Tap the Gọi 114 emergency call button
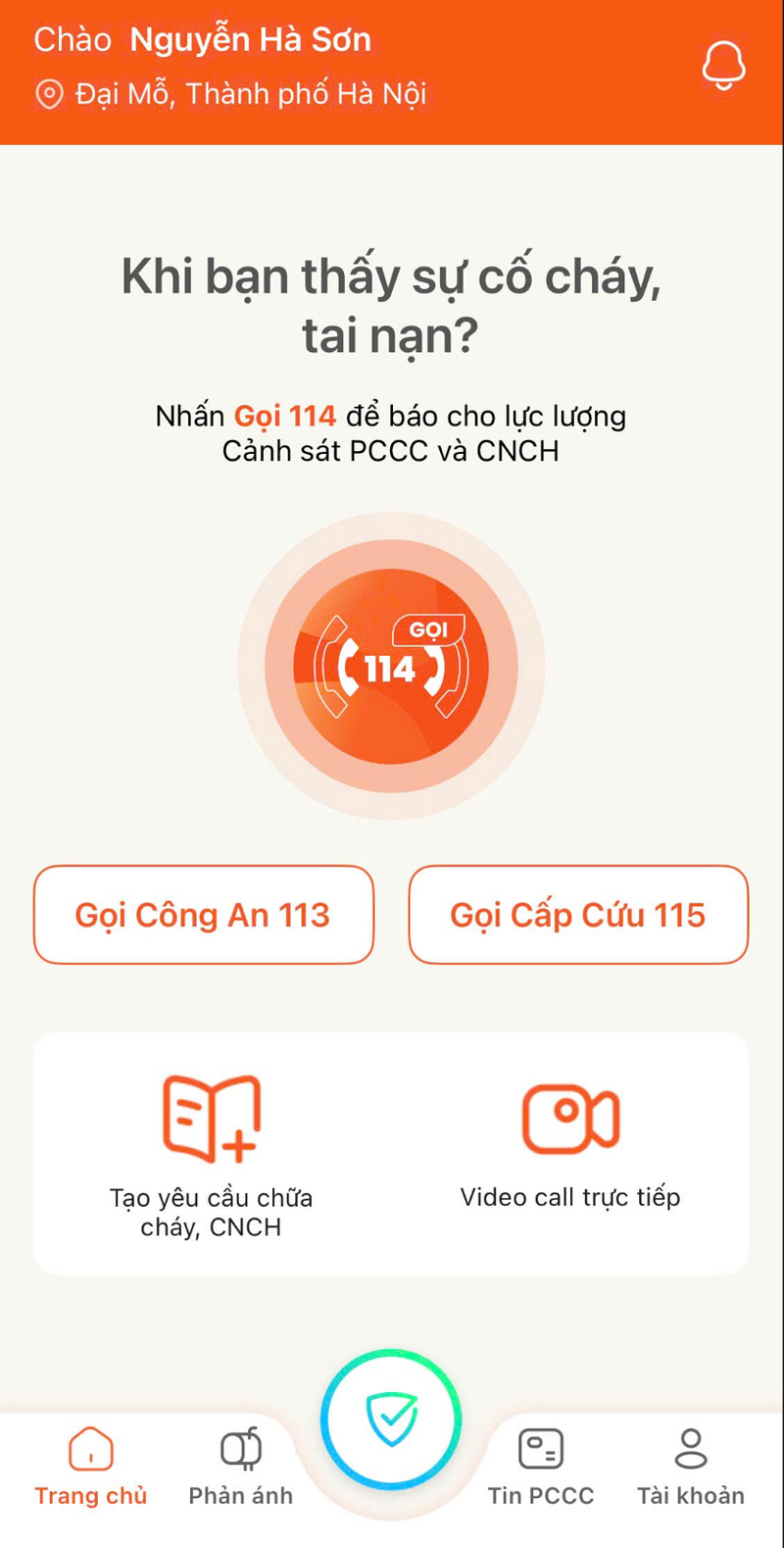784x1548 pixels. pyautogui.click(x=391, y=667)
